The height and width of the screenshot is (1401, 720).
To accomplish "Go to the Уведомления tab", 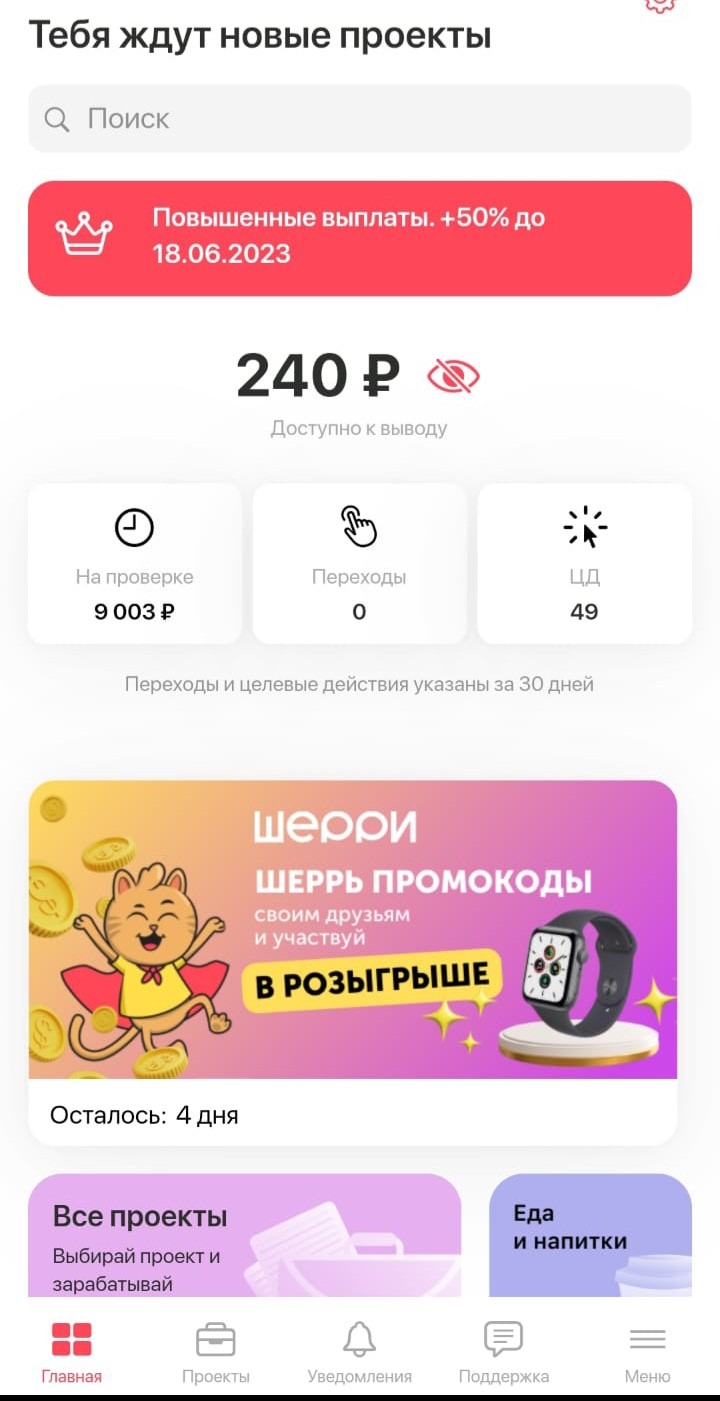I will tap(360, 1352).
